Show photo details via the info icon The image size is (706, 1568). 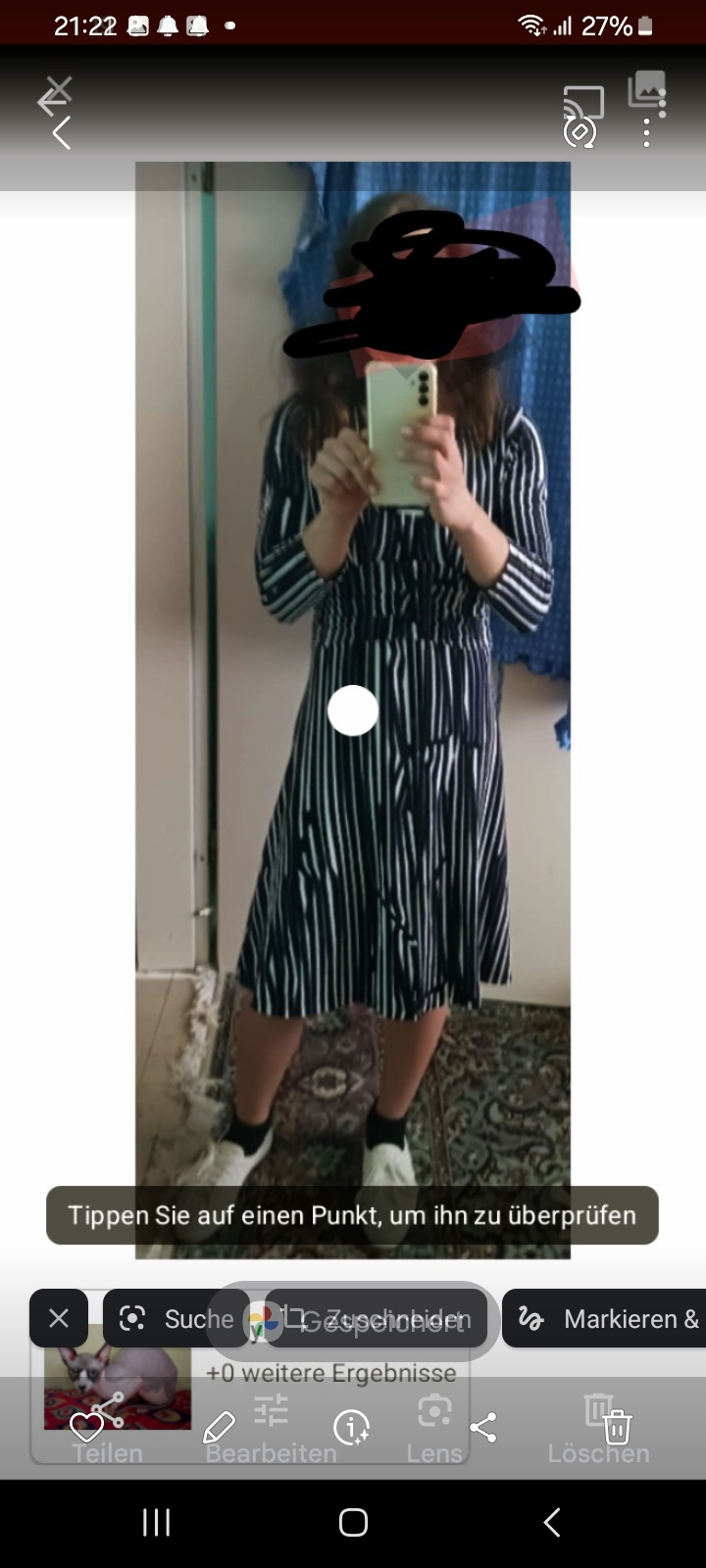click(x=351, y=1428)
